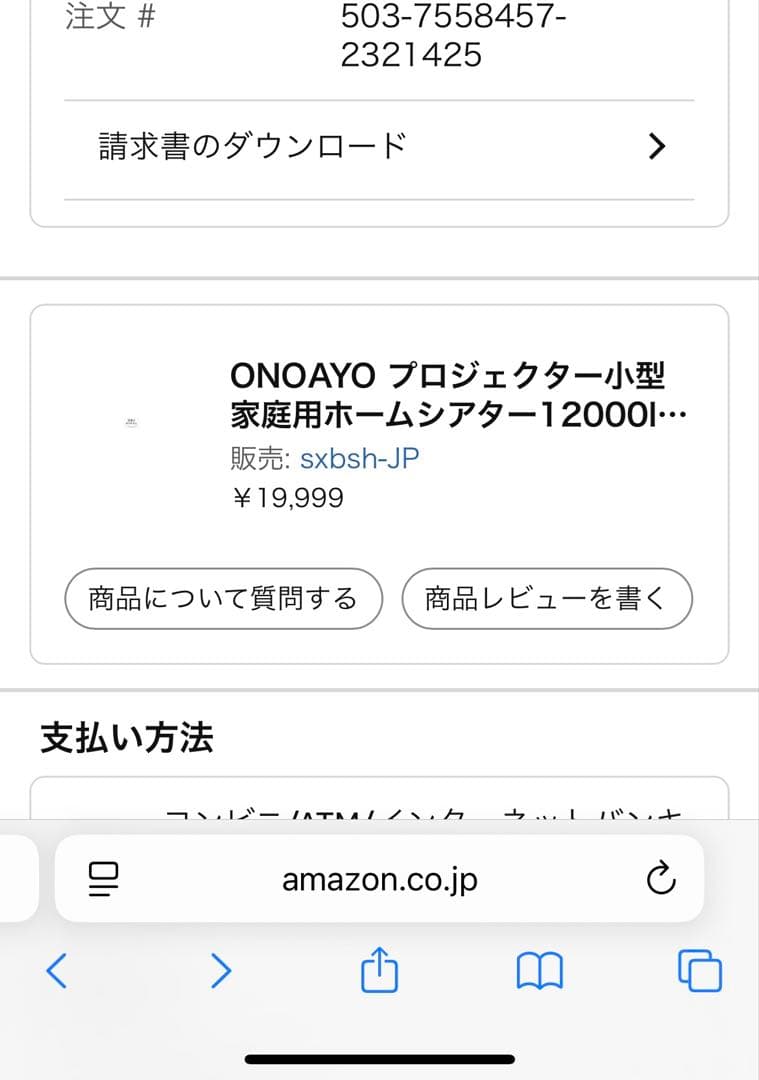The width and height of the screenshot is (759, 1080).
Task: Open the Share sheet in Safari
Action: click(x=379, y=971)
